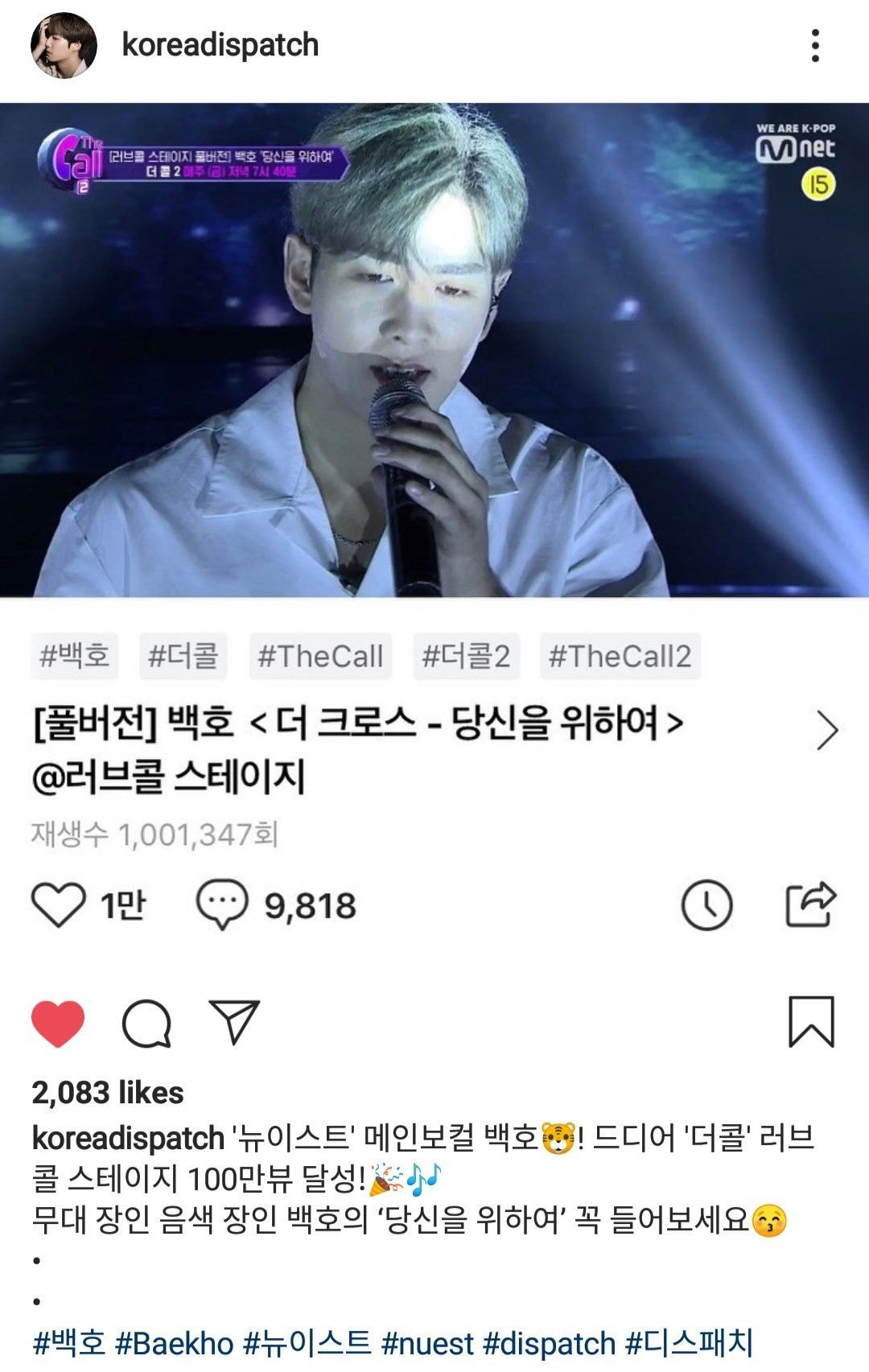
Task: Tap koreadispatch username in the caption
Action: point(127,1138)
